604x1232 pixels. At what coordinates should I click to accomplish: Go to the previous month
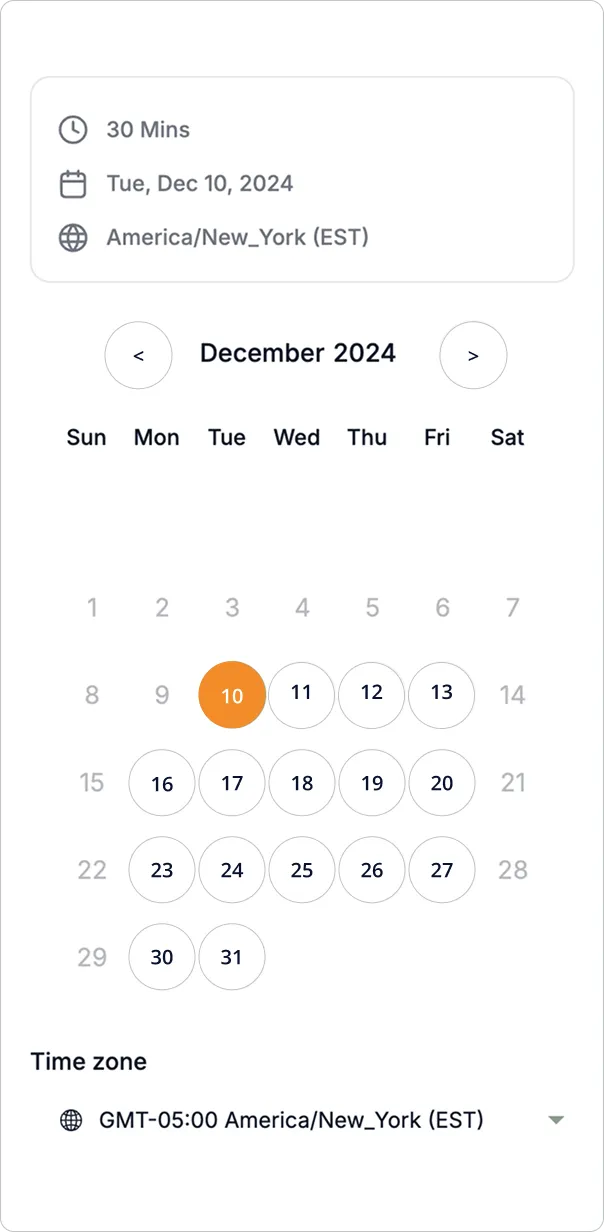coord(138,355)
